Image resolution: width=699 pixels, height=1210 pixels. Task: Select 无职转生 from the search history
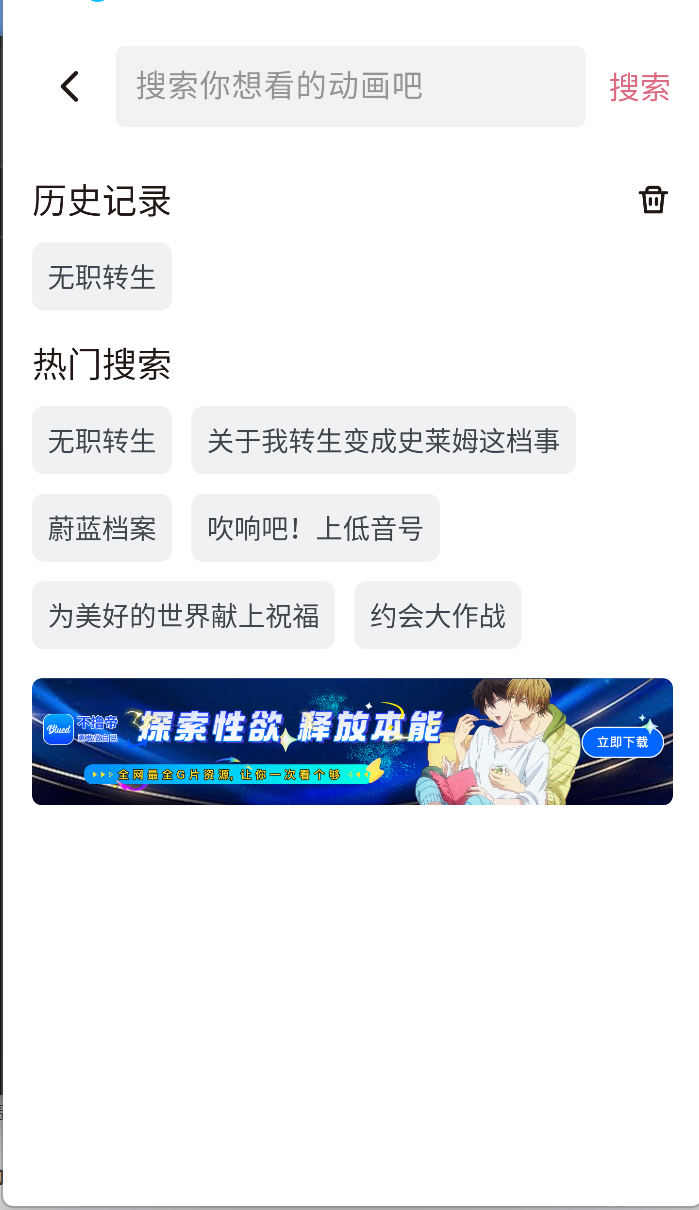pos(102,277)
